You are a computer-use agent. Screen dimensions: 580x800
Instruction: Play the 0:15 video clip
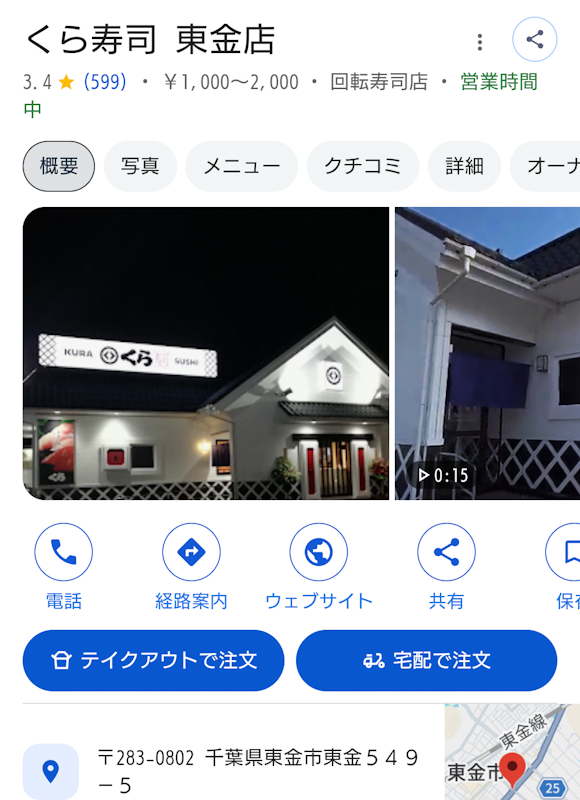point(487,353)
